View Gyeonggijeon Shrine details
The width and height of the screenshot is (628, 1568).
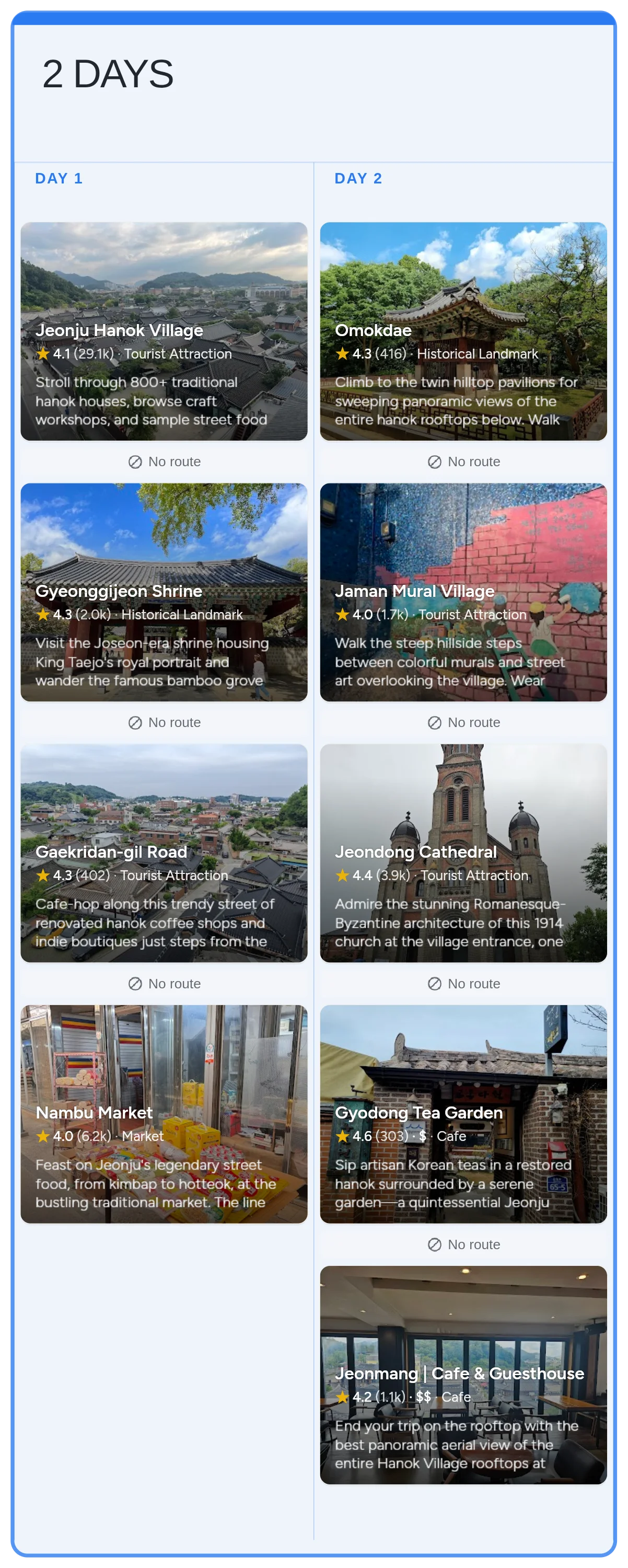[164, 592]
